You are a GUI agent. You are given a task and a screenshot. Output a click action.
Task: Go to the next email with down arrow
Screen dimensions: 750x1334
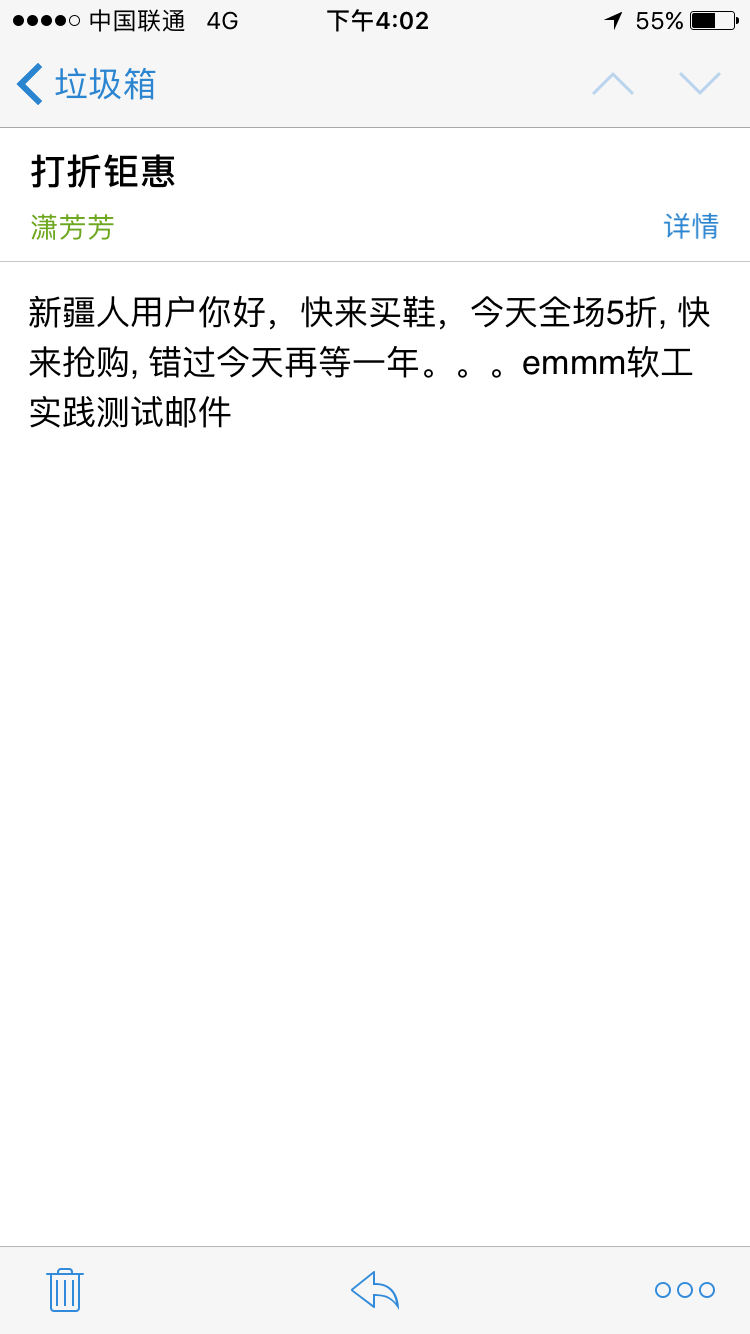click(x=699, y=84)
